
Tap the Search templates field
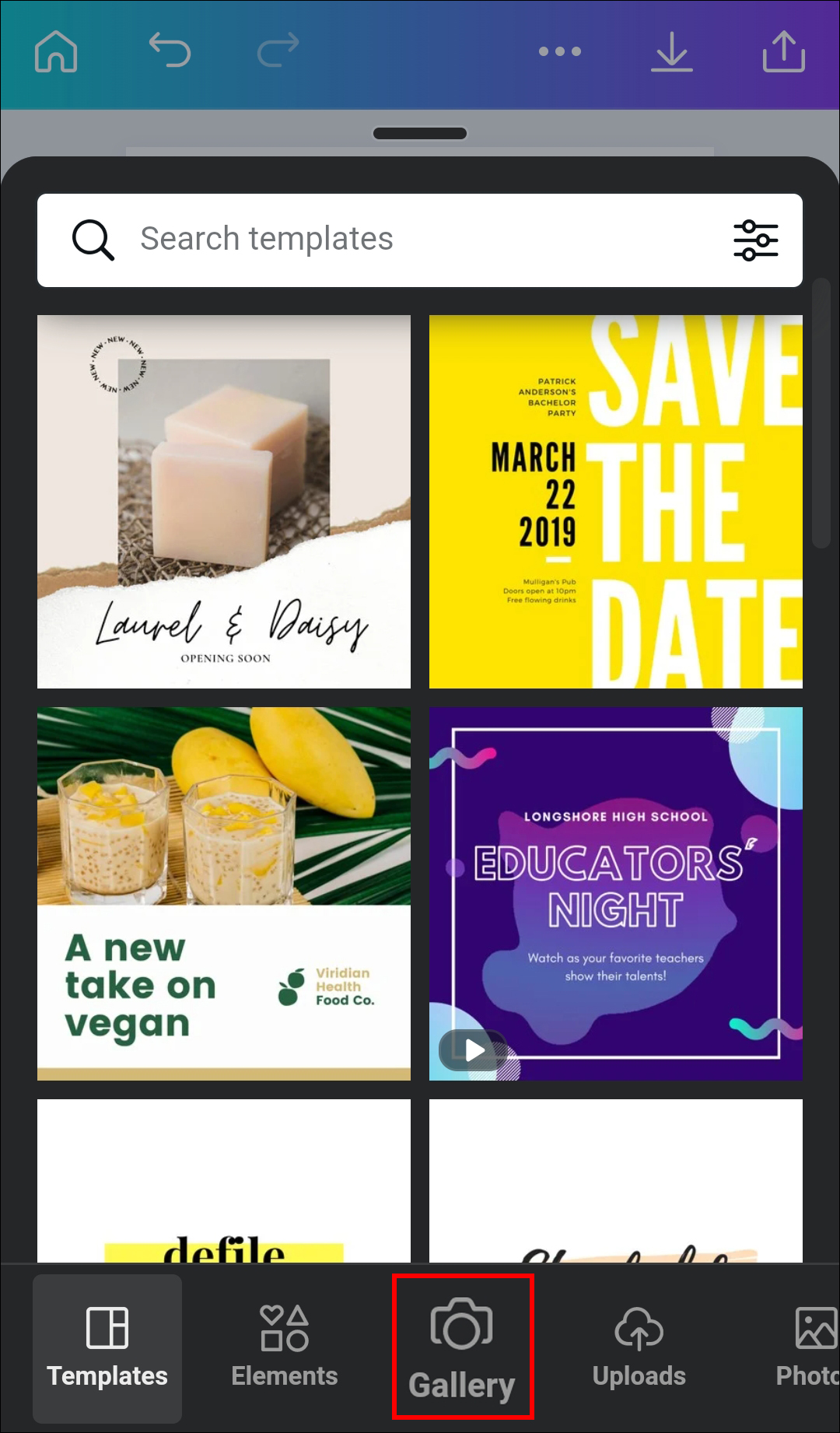[x=389, y=240]
